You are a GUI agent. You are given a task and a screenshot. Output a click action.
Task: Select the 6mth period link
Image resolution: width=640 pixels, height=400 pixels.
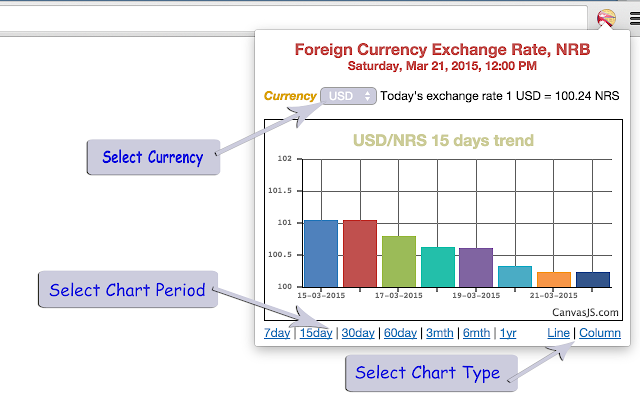[x=476, y=333]
